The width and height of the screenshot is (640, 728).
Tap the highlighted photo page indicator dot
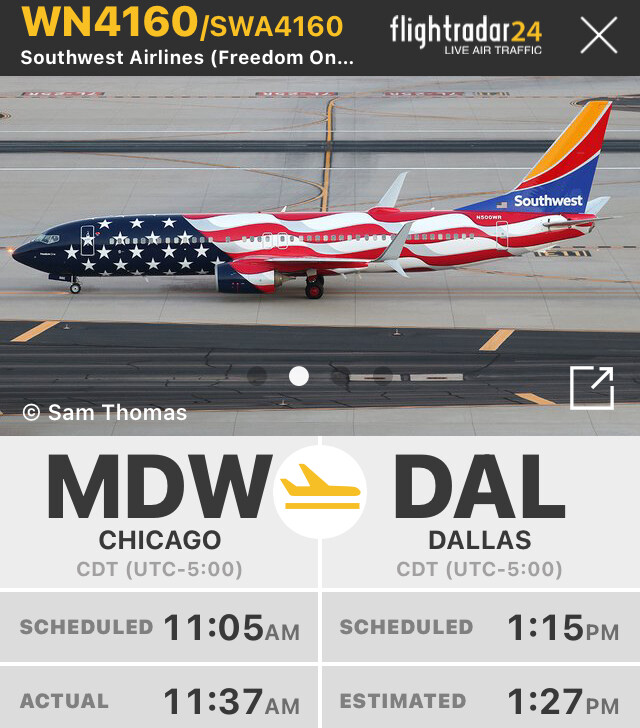tap(299, 376)
